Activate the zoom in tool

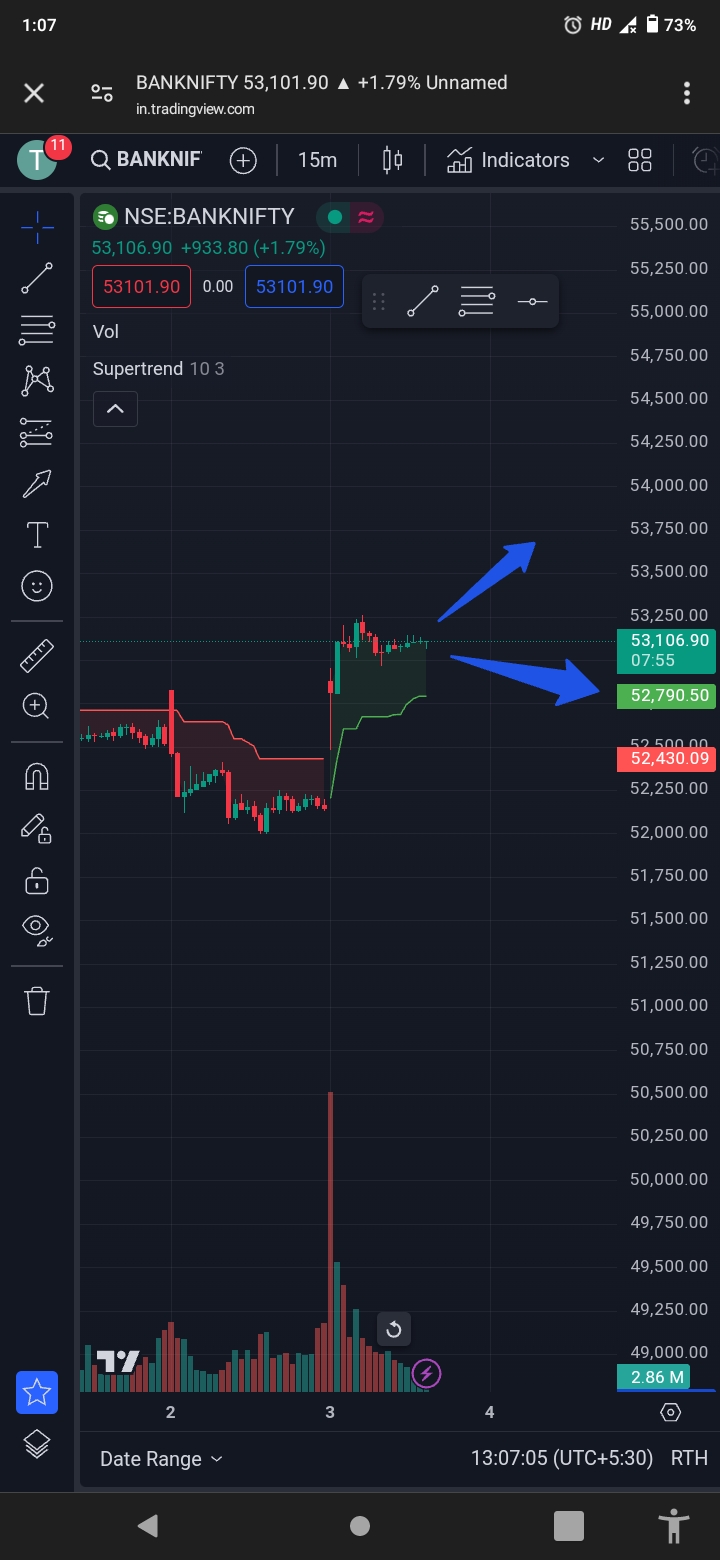tap(37, 706)
